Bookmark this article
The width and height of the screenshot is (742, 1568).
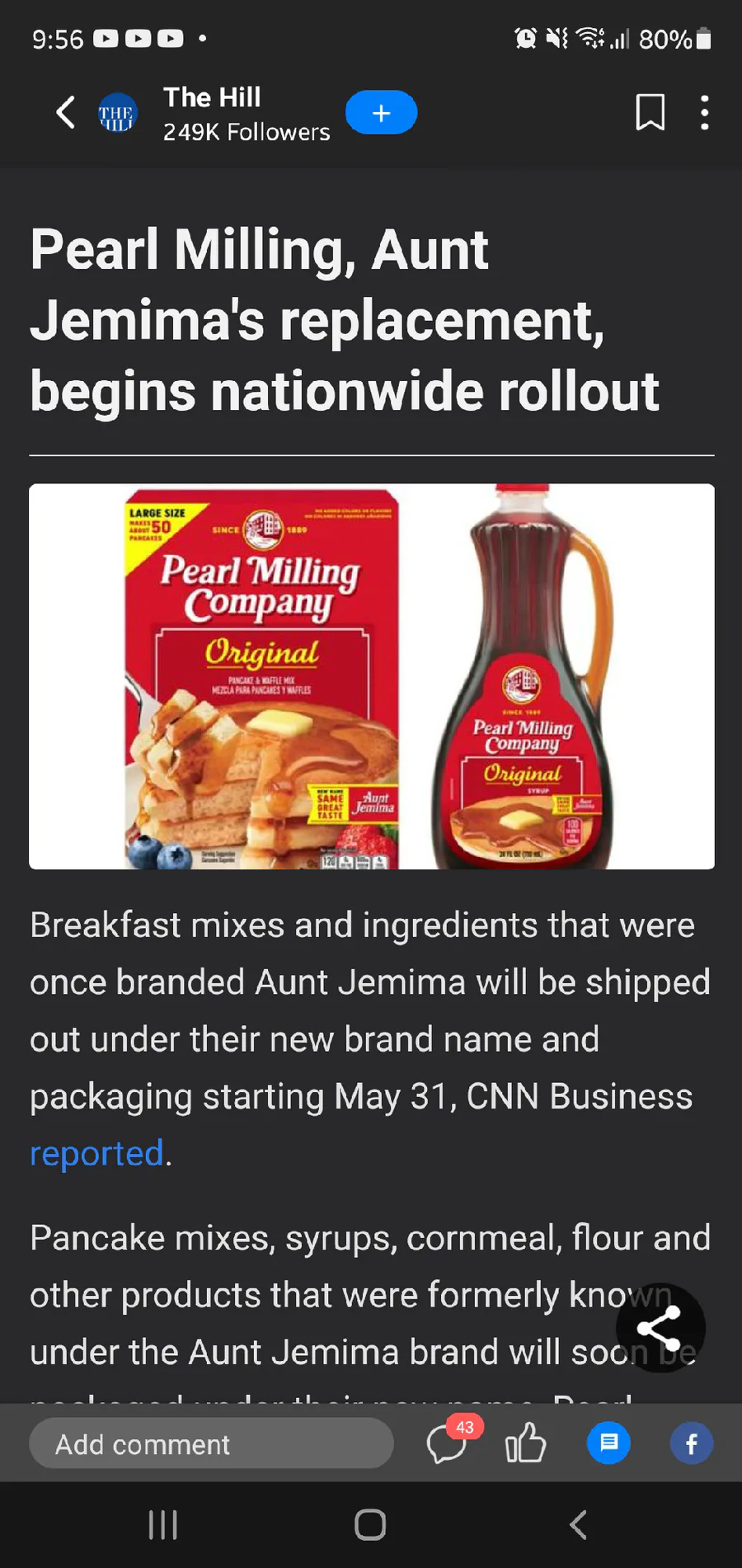coord(650,112)
